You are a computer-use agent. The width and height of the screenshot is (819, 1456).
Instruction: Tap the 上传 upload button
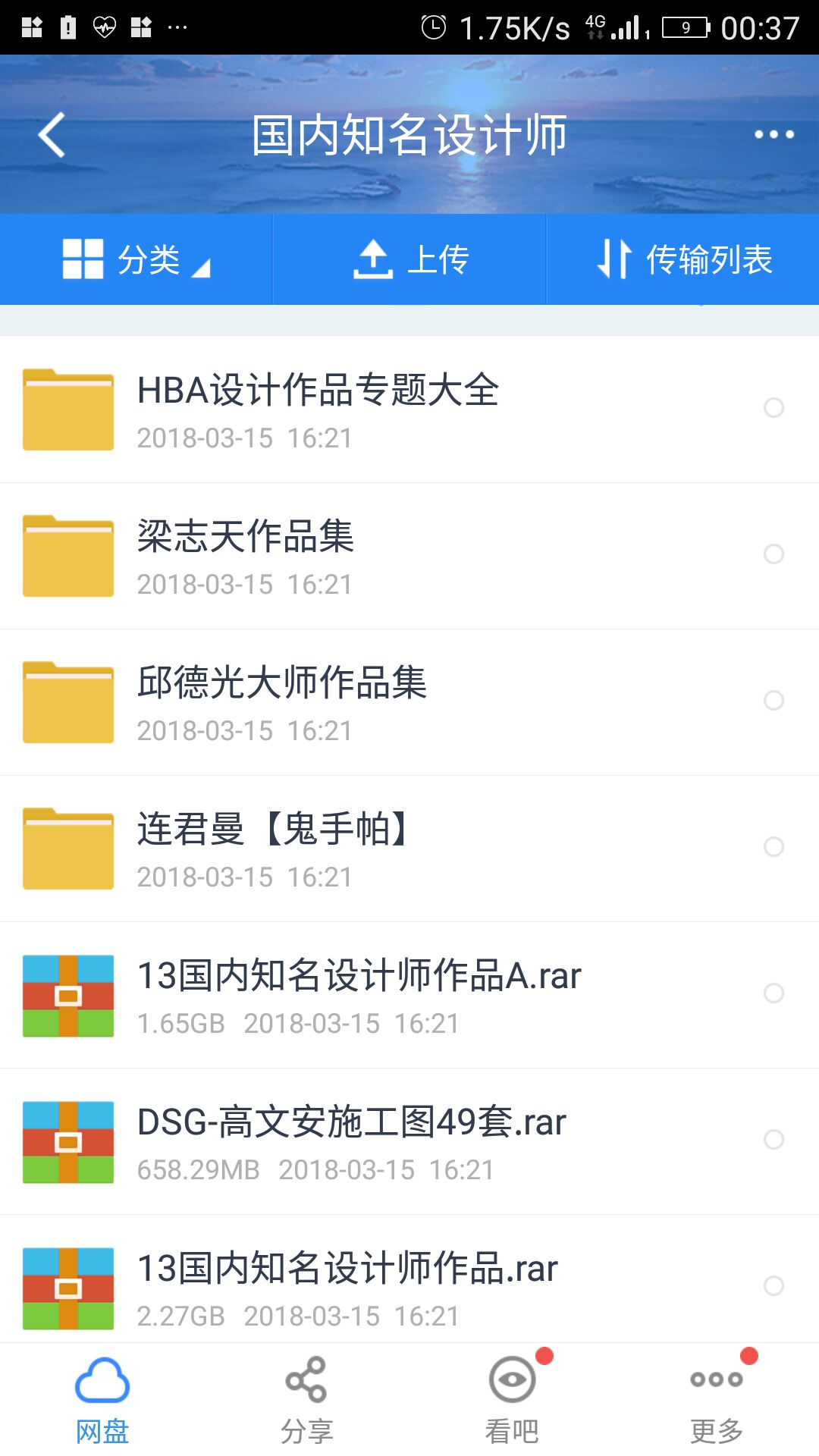[409, 259]
